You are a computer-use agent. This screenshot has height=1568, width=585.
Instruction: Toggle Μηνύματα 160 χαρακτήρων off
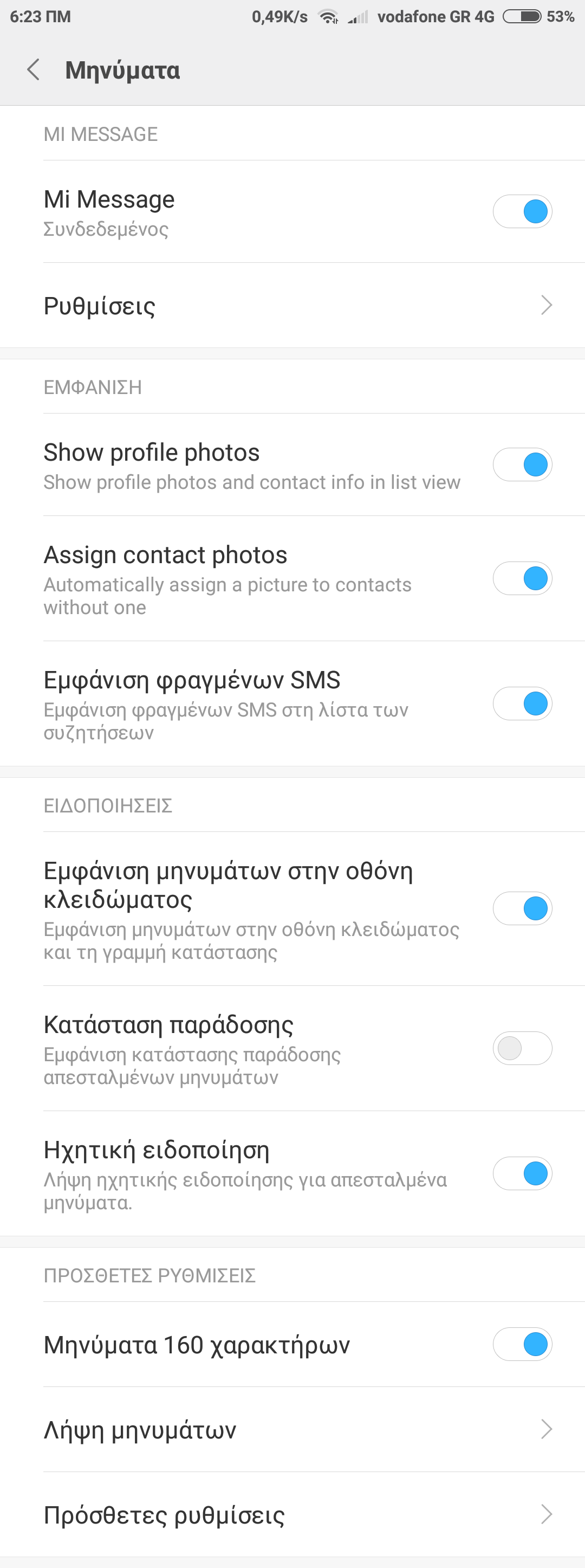[522, 1345]
